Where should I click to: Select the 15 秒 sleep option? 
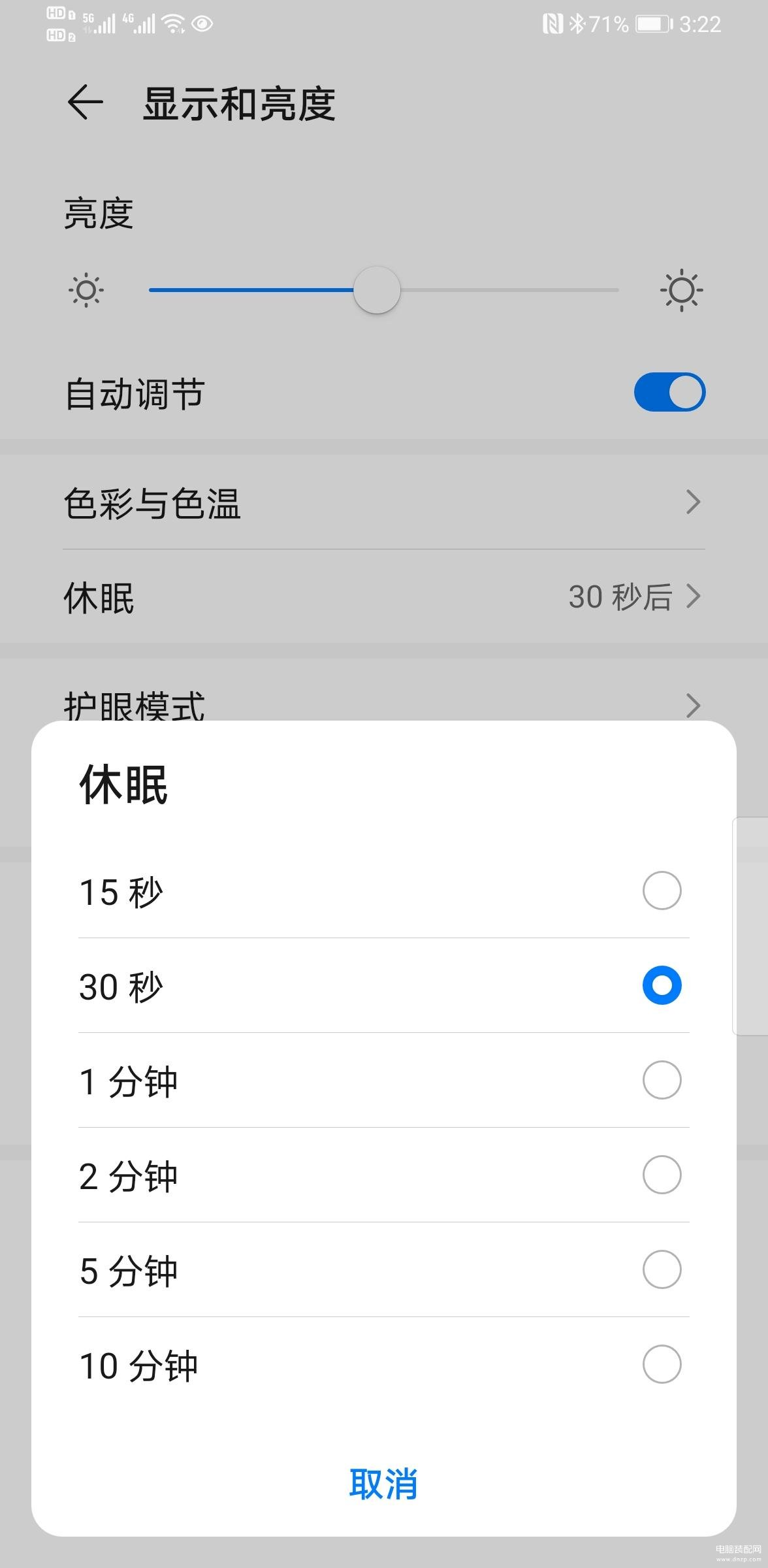(384, 891)
